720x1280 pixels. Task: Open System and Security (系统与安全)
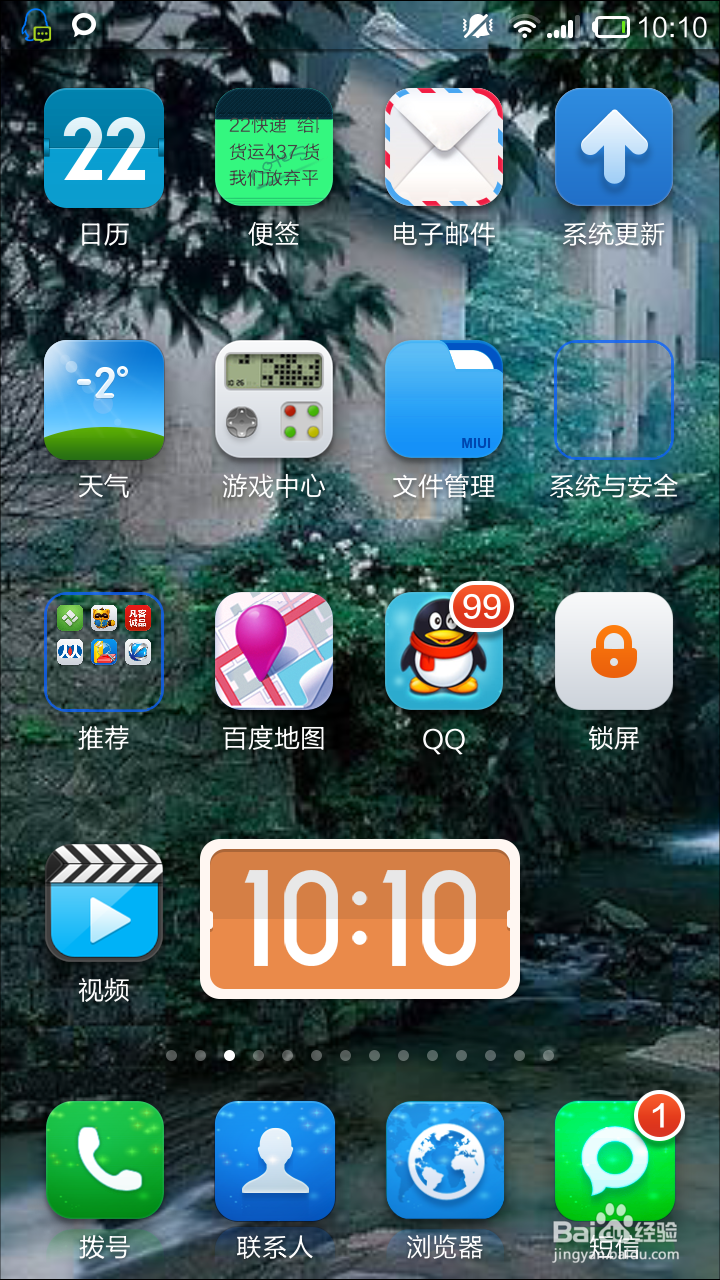click(x=614, y=398)
